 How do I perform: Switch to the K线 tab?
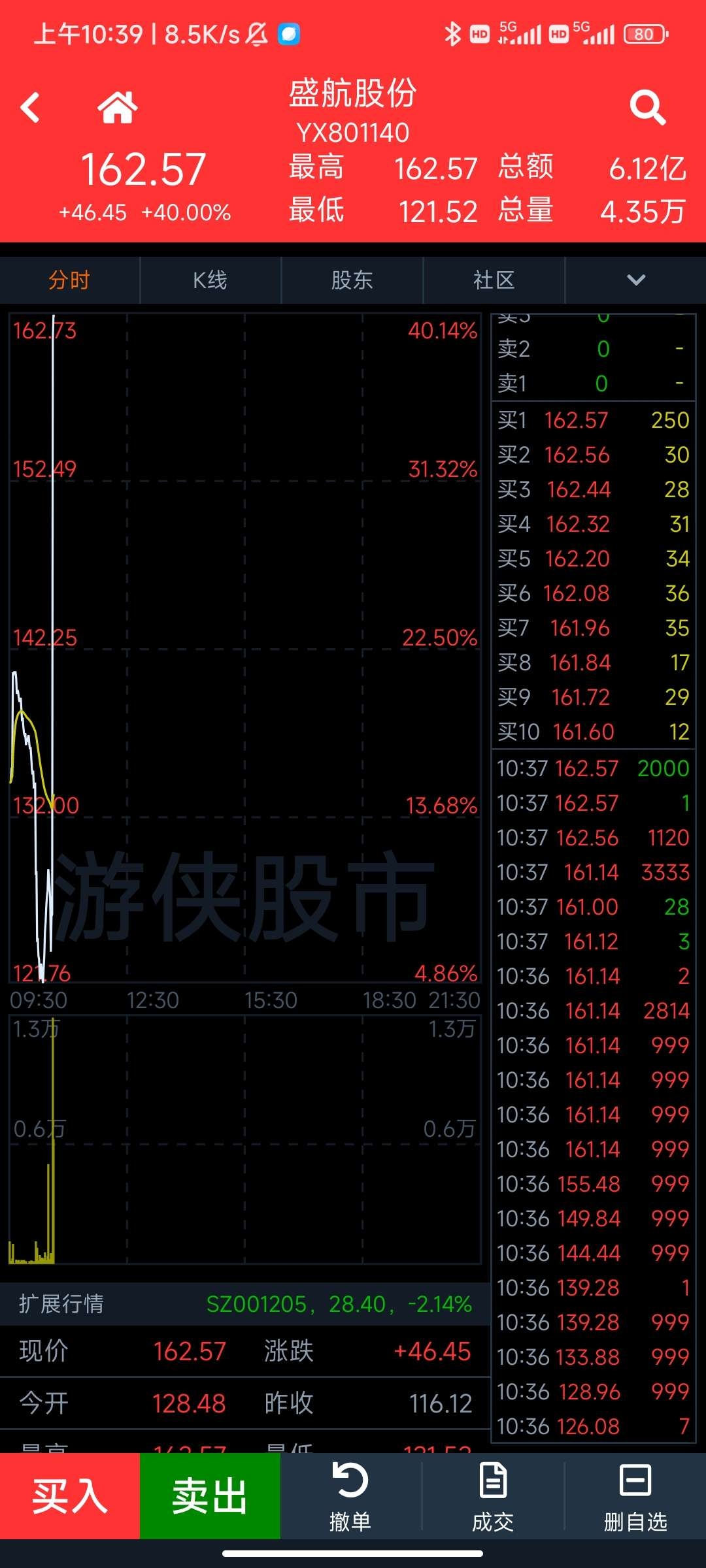210,280
